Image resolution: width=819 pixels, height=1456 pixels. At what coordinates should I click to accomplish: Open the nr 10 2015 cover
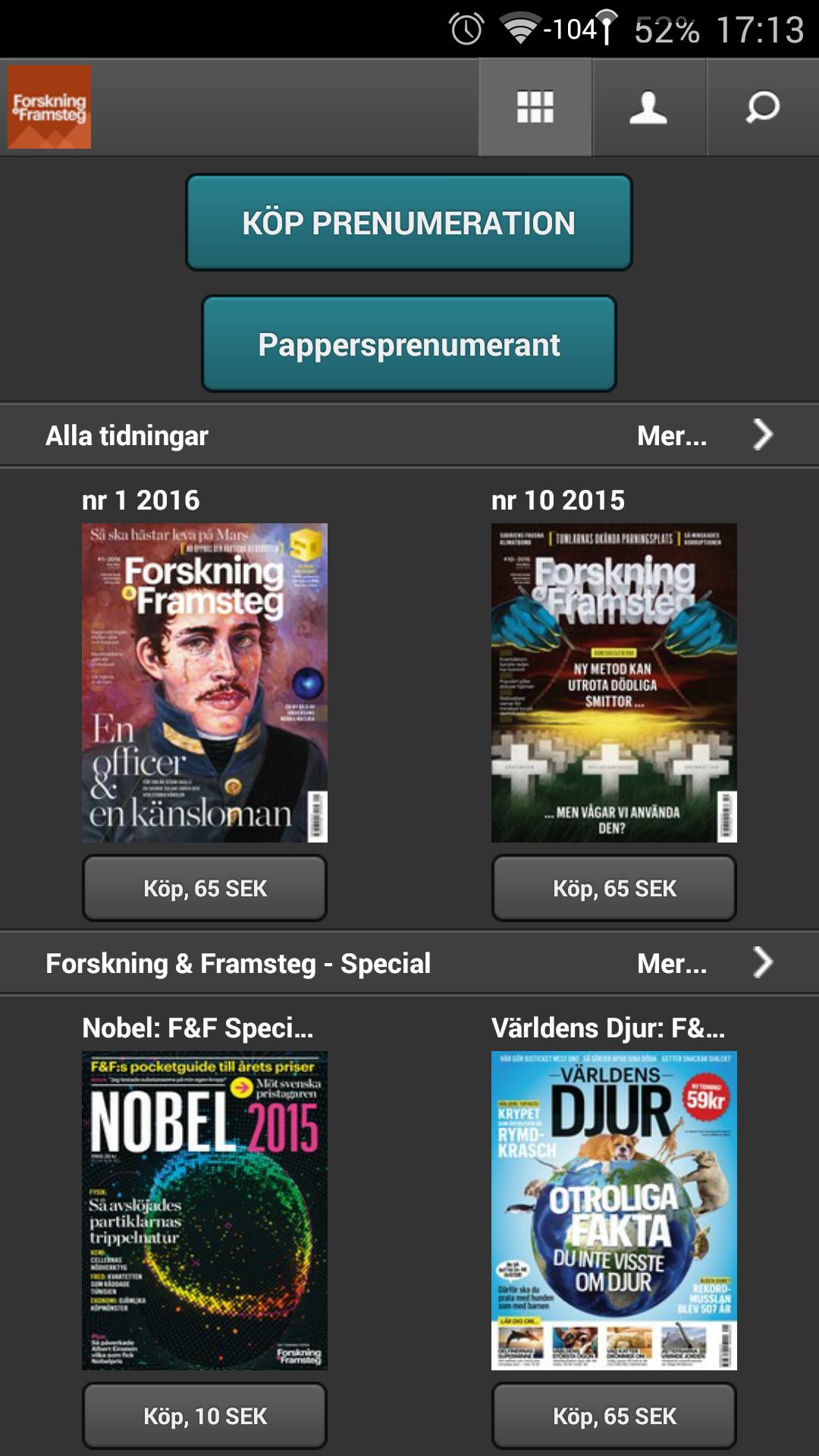tap(614, 682)
